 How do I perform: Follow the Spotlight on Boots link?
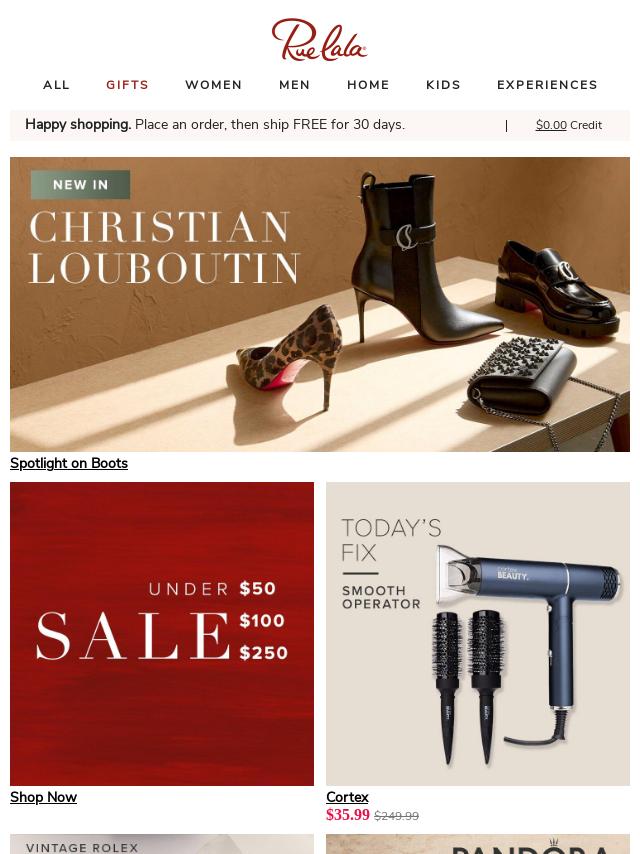[x=69, y=463]
